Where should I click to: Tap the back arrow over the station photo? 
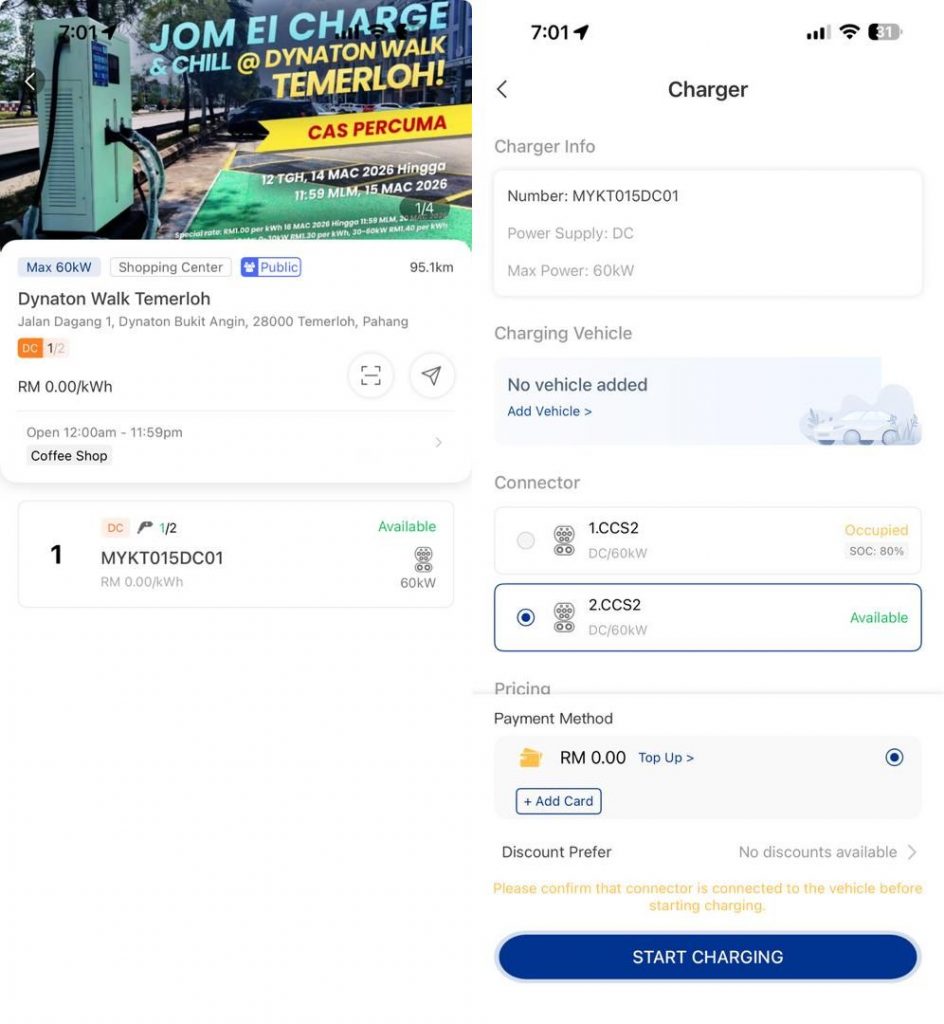click(30, 82)
